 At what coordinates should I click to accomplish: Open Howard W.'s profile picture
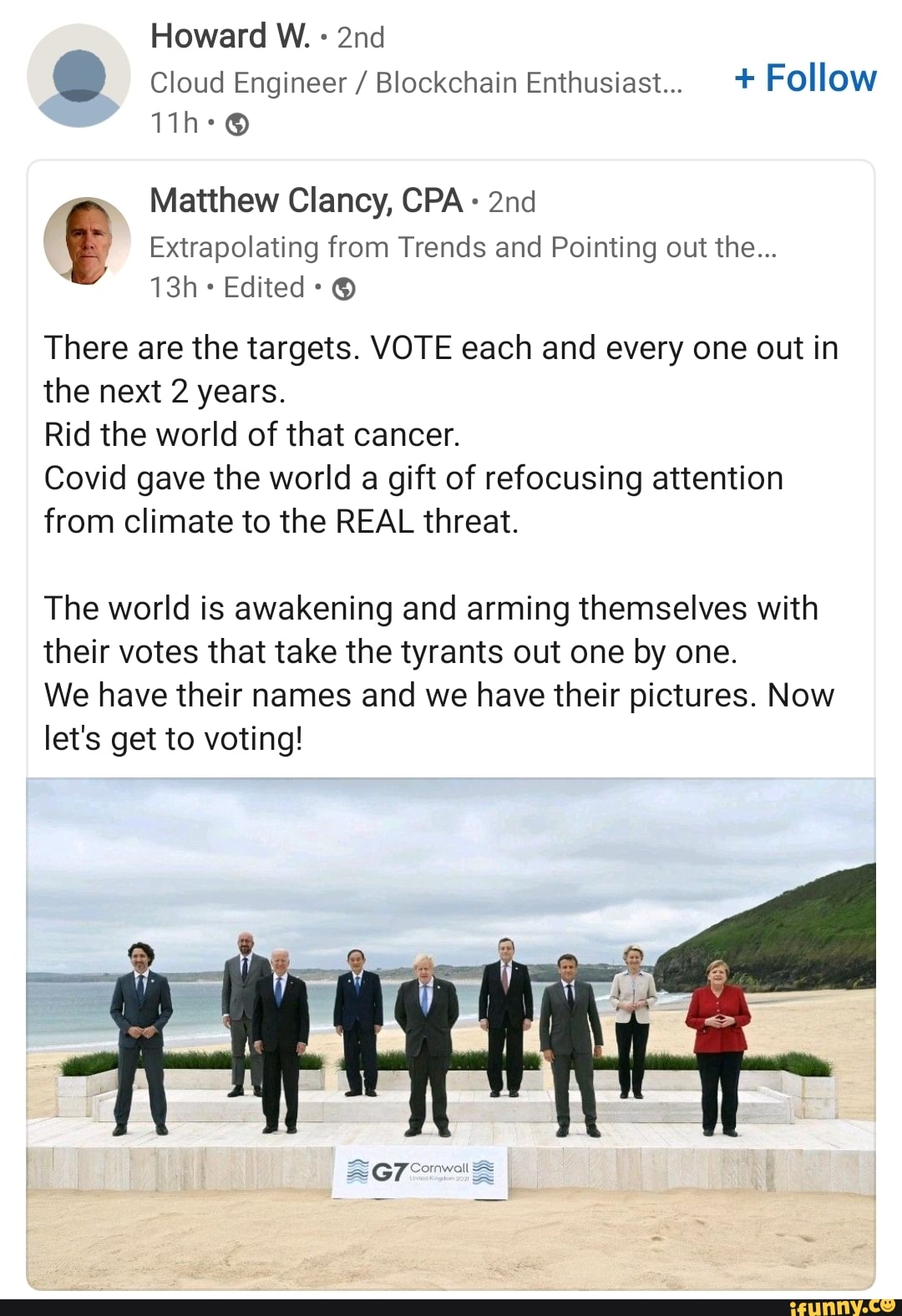[79, 75]
